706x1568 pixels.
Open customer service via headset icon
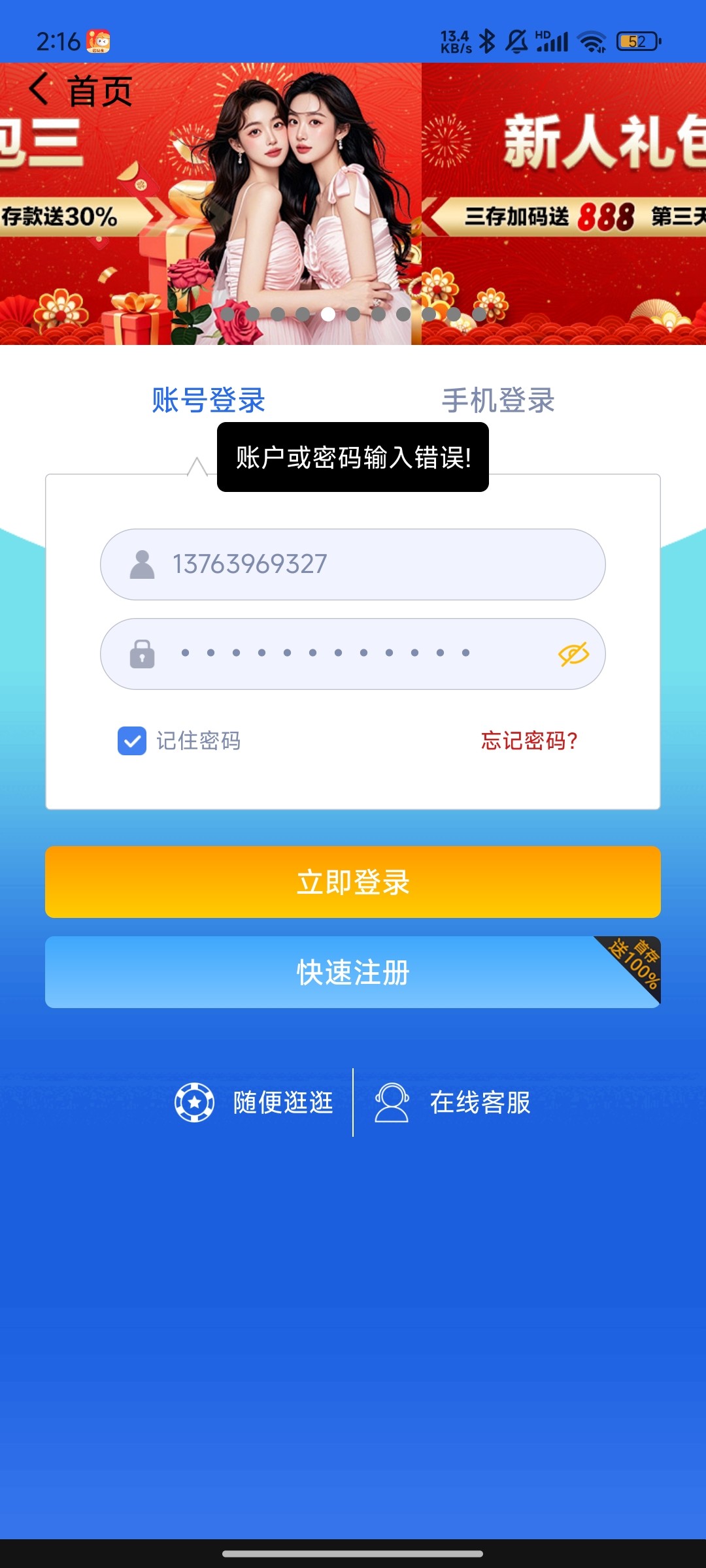point(393,1101)
